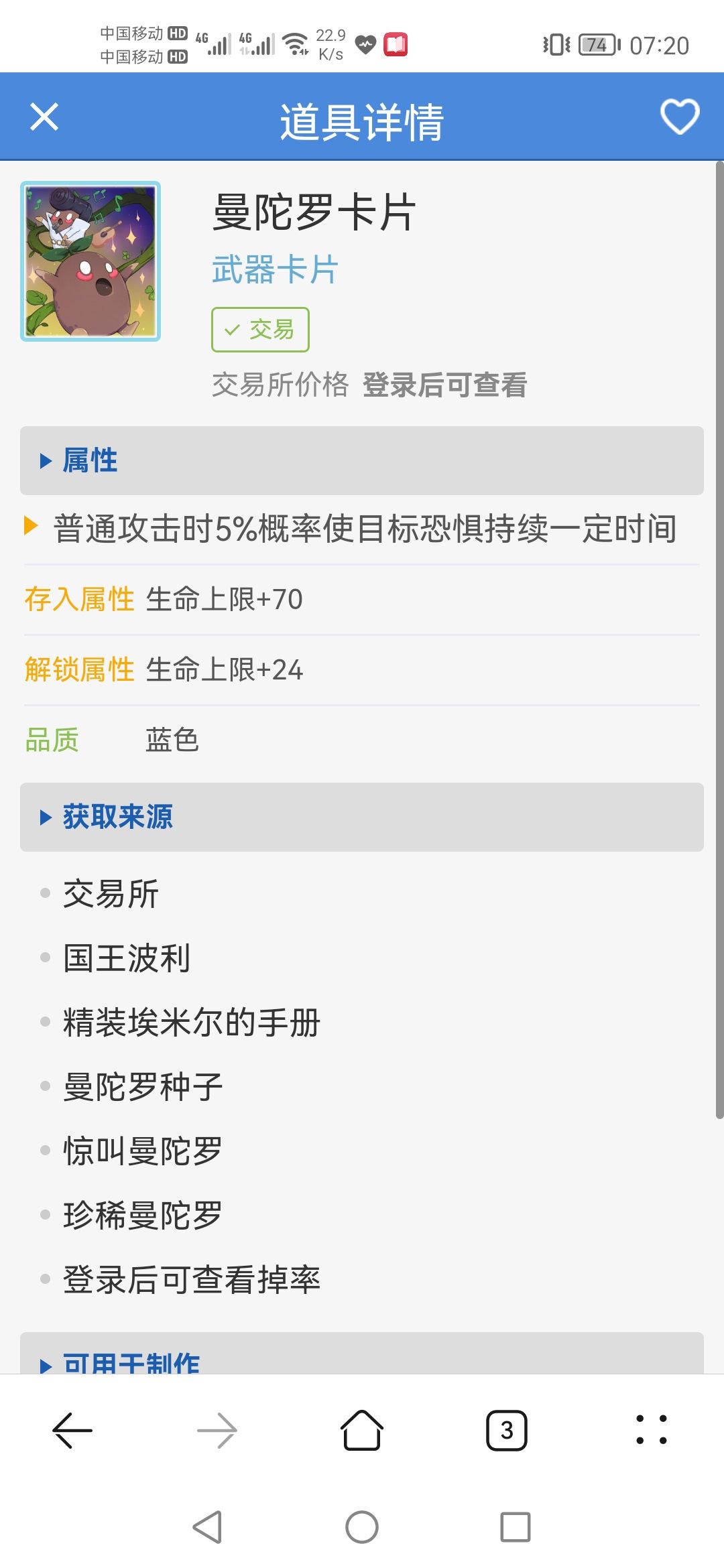This screenshot has width=724, height=1568.
Task: Go back to the previous browser page
Action: click(x=72, y=1431)
